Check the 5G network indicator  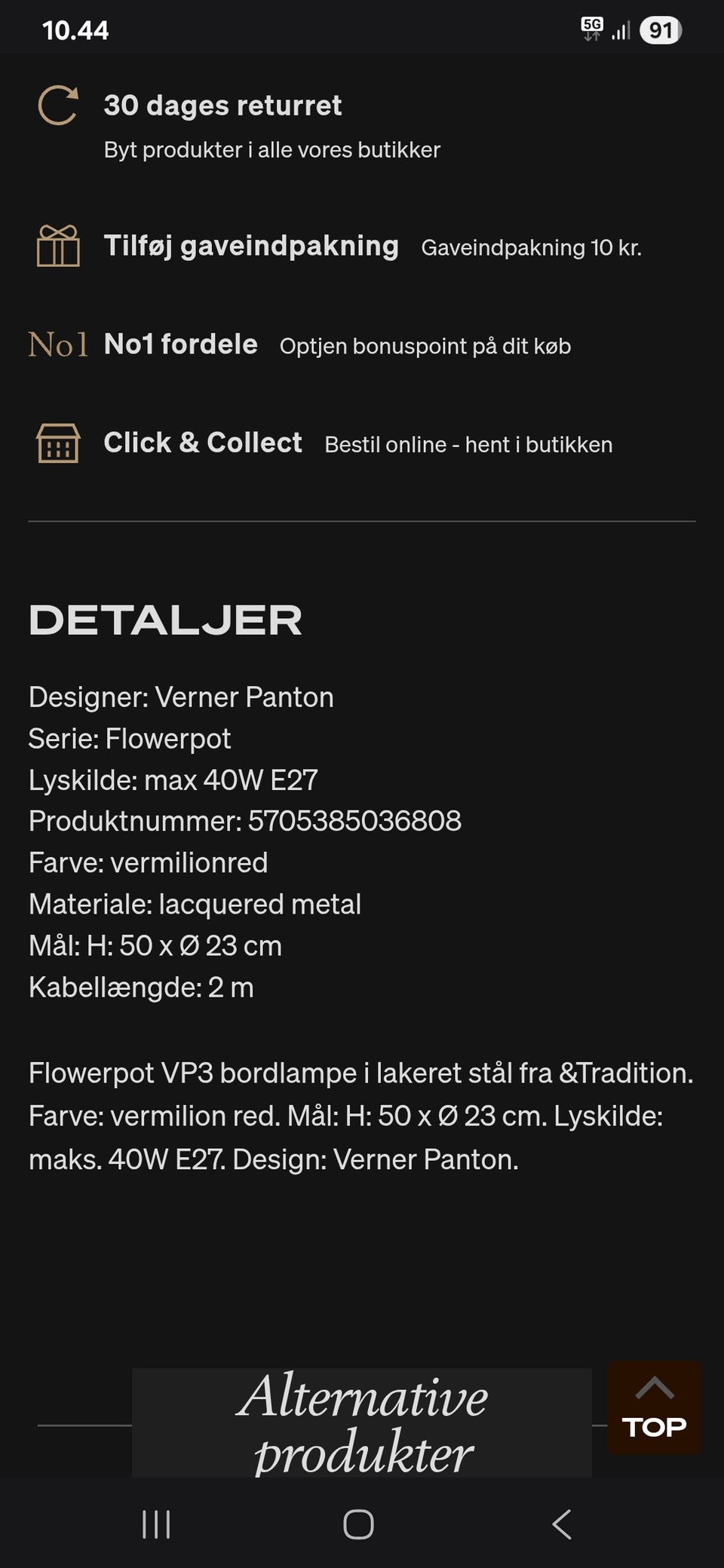point(591,28)
